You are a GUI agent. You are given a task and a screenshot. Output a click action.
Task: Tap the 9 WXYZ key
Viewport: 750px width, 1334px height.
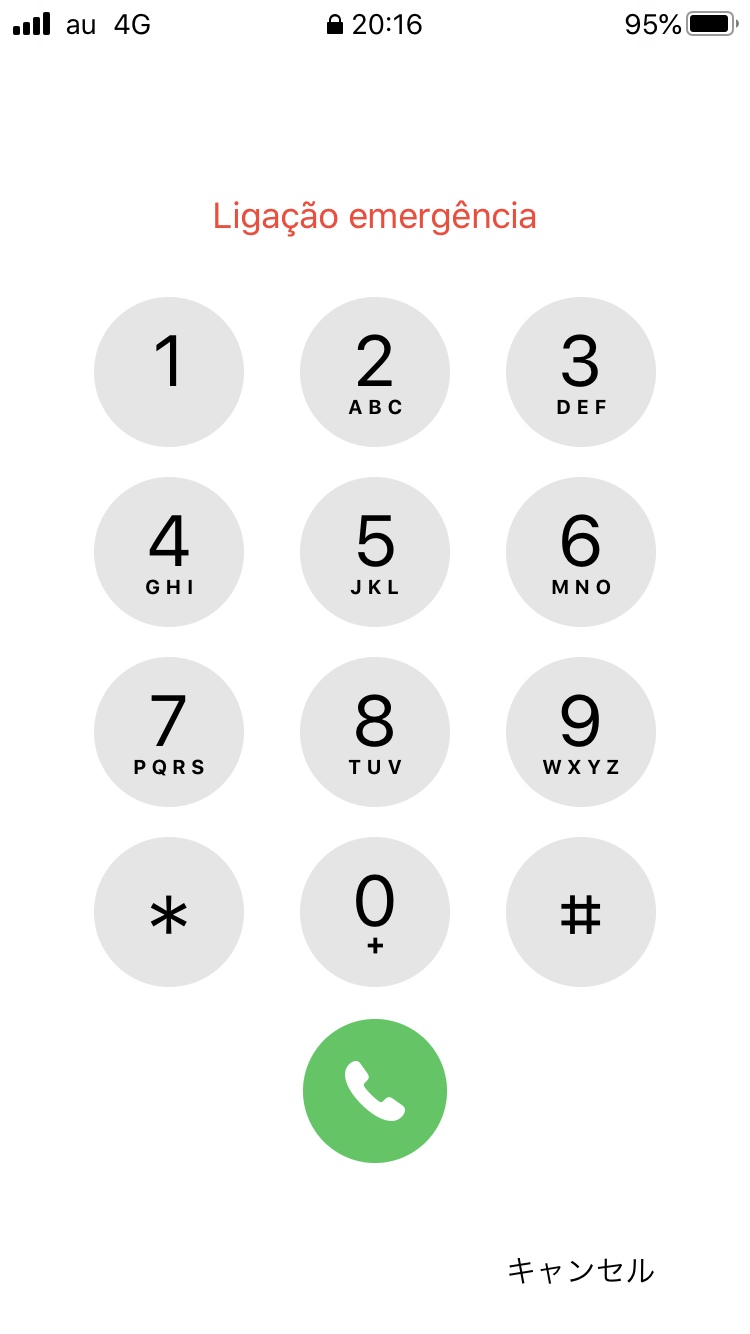pyautogui.click(x=581, y=732)
